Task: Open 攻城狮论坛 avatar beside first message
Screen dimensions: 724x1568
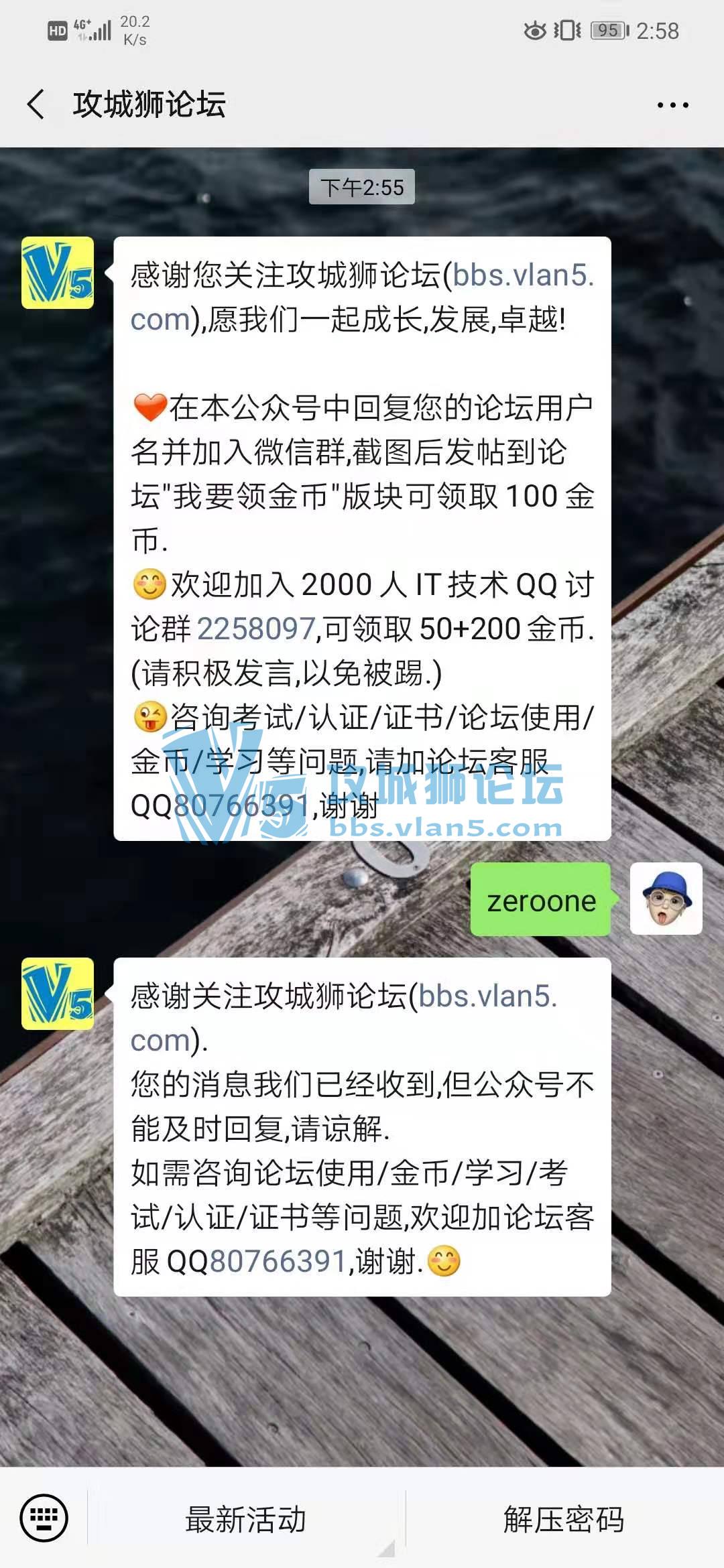Action: [x=58, y=273]
